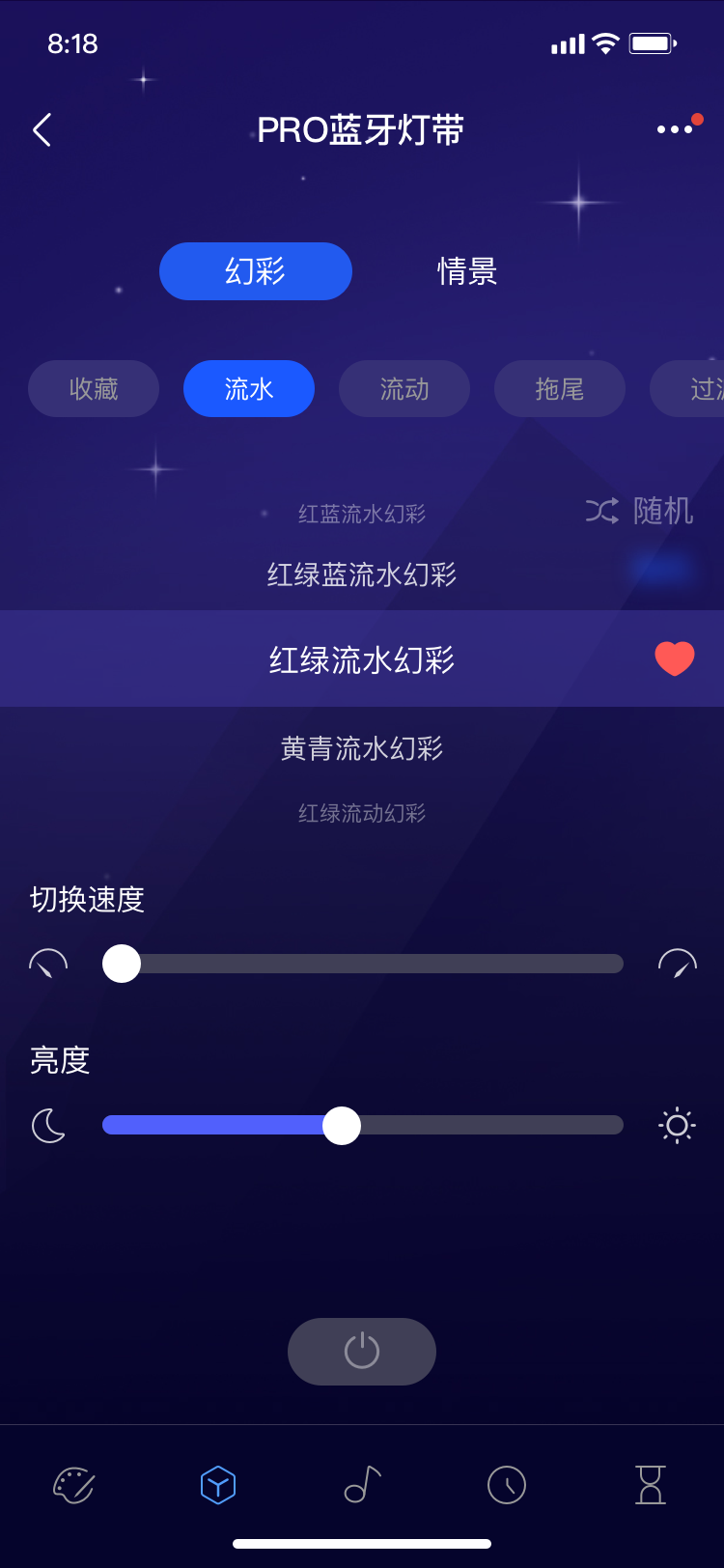Enable random mode by tapping 随机
Image resolution: width=724 pixels, height=1568 pixels.
pyautogui.click(x=662, y=513)
